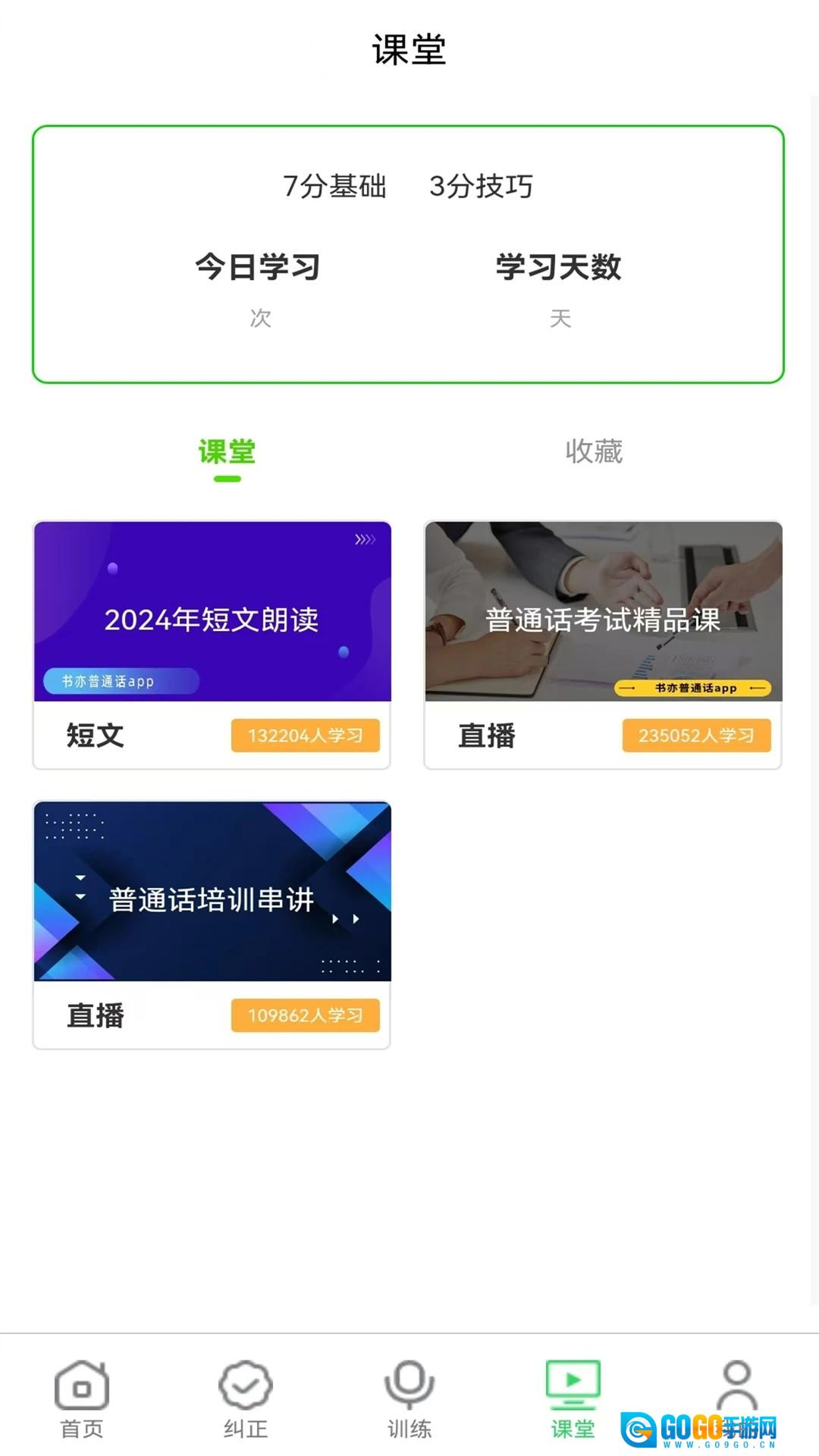This screenshot has height=1456, width=819.
Task: Switch to the 收藏 tab
Action: coord(593,451)
